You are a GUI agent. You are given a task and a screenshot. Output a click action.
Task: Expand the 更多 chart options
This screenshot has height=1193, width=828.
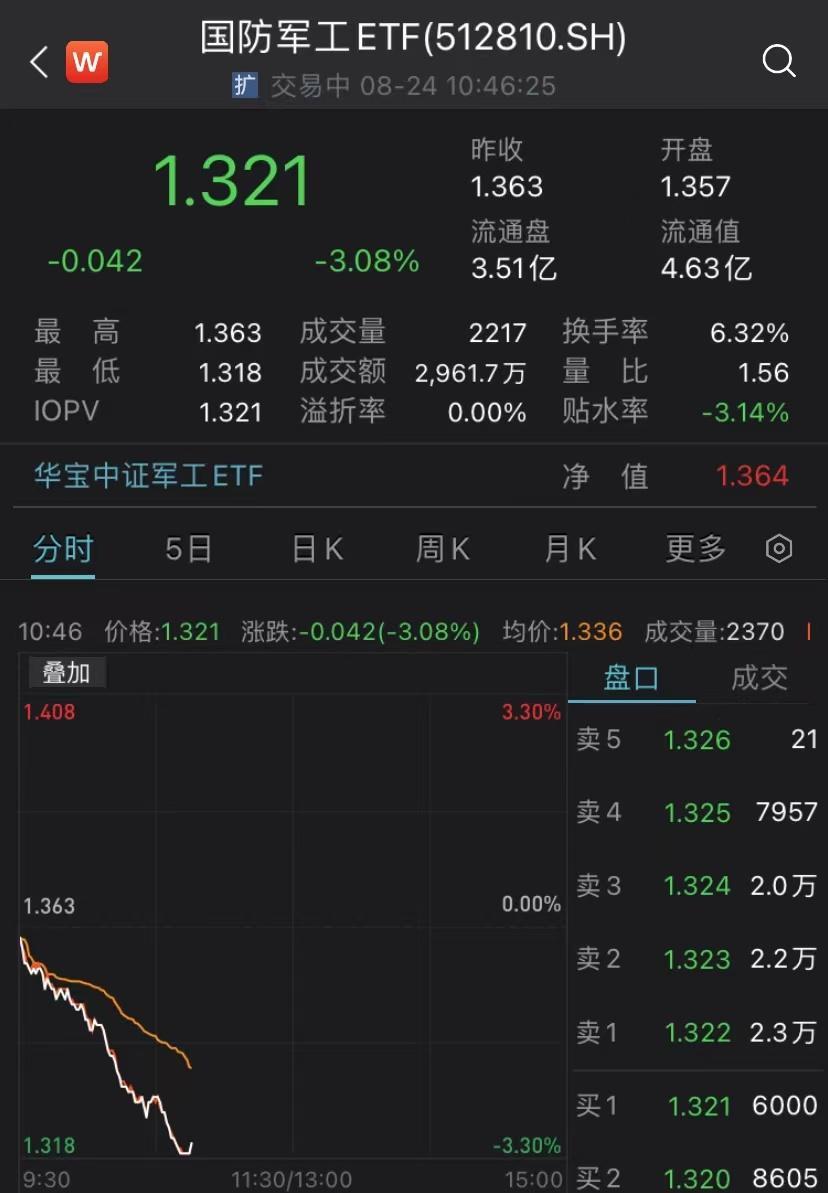pyautogui.click(x=696, y=549)
